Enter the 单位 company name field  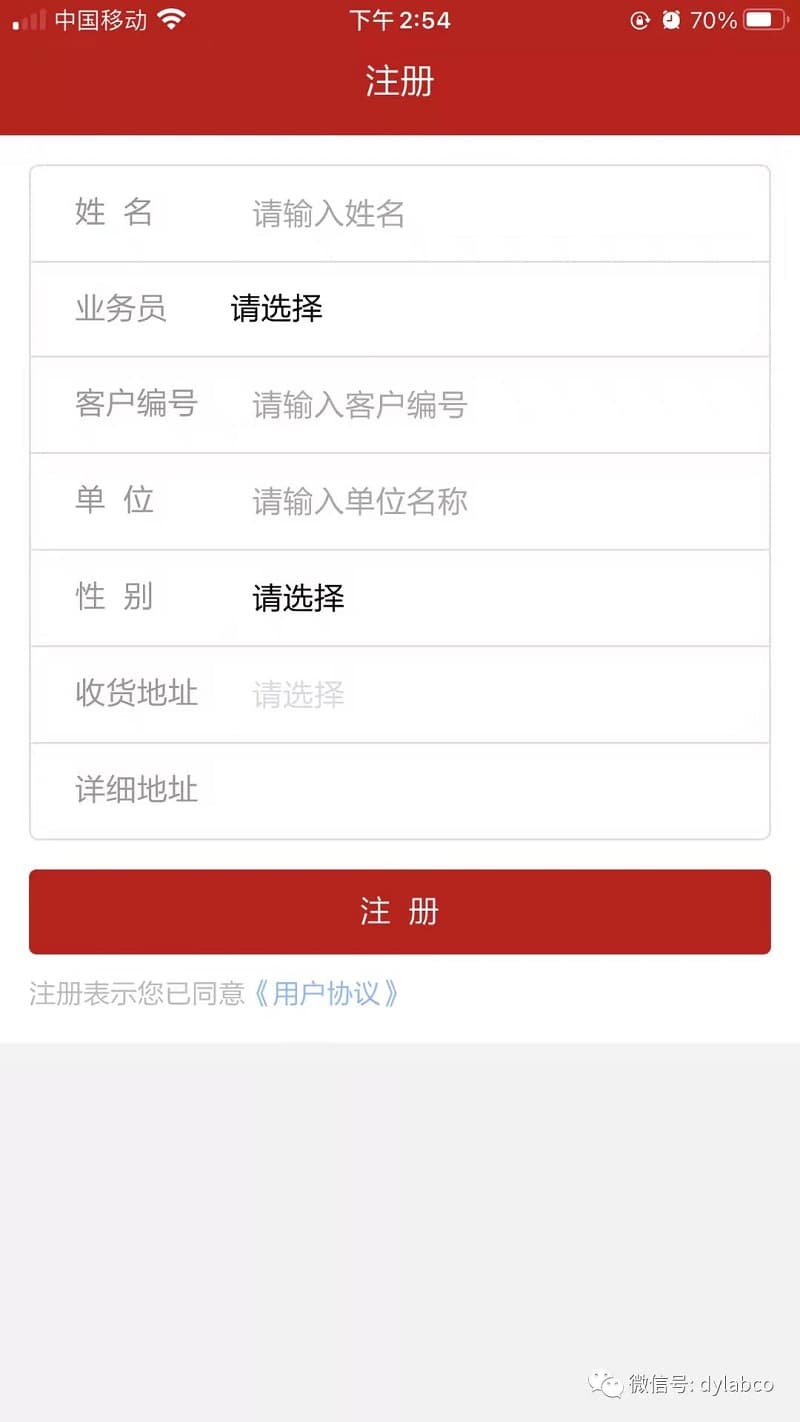480,501
